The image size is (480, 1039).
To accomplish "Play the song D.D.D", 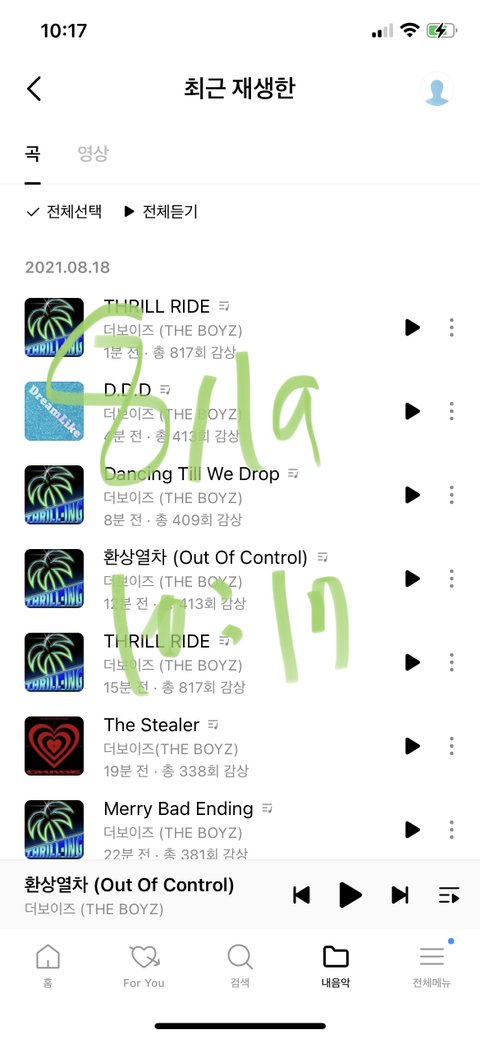I will click(412, 411).
